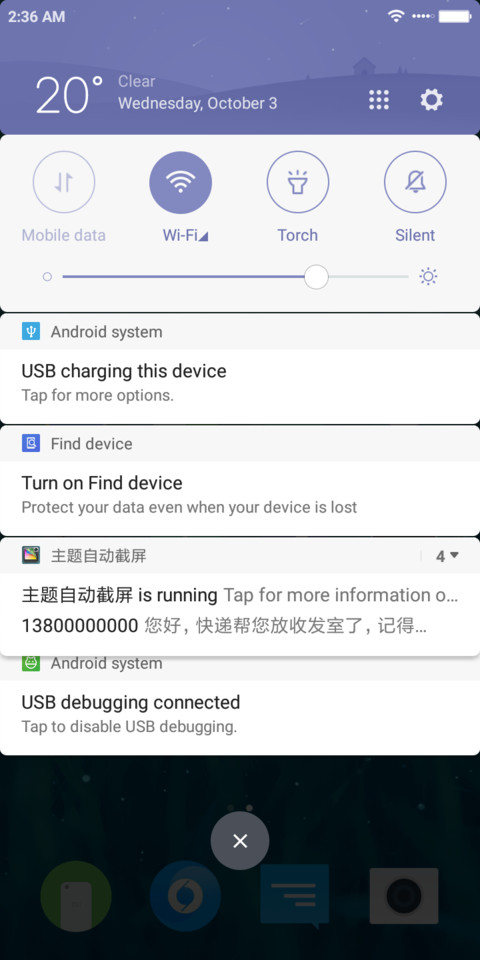Screen dimensions: 480x960
Task: Switch on the Torch
Action: pos(298,182)
